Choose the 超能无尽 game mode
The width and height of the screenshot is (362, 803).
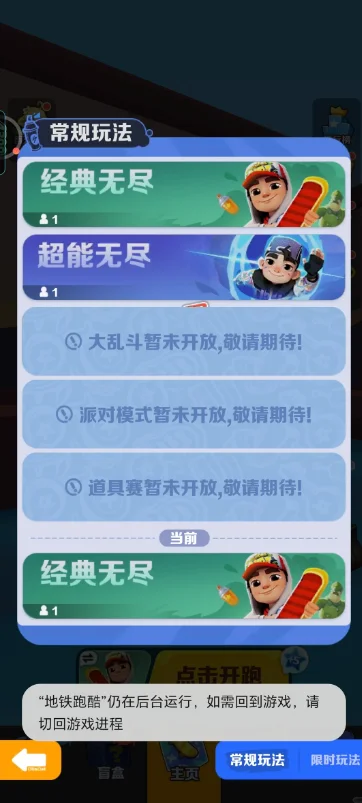coord(184,267)
